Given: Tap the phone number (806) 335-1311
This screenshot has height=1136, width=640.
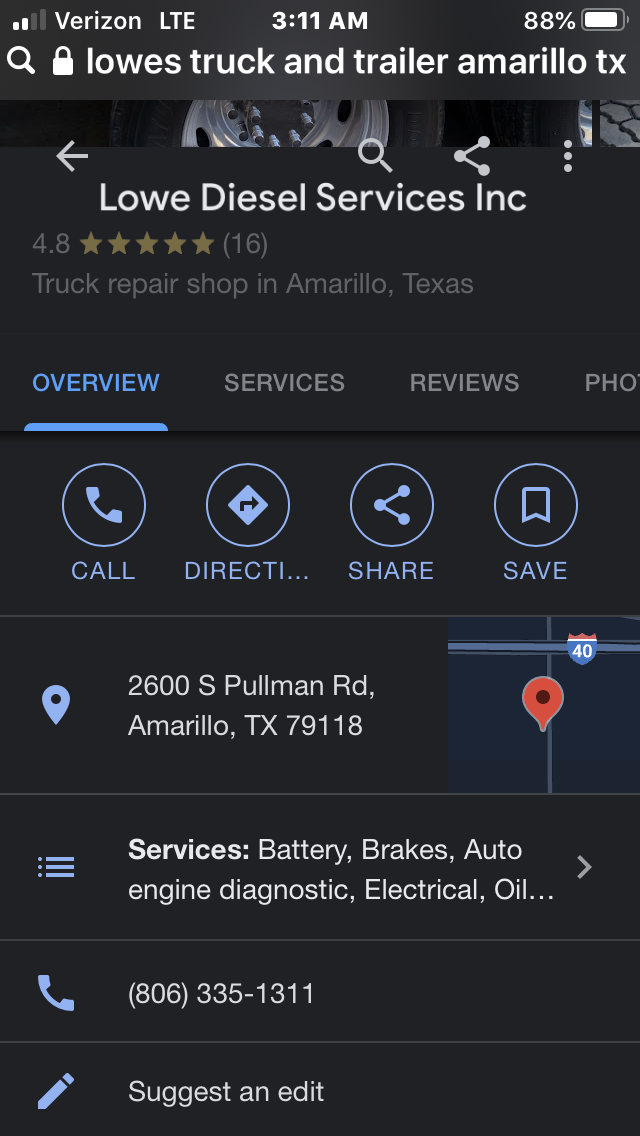Looking at the screenshot, I should coord(221,993).
